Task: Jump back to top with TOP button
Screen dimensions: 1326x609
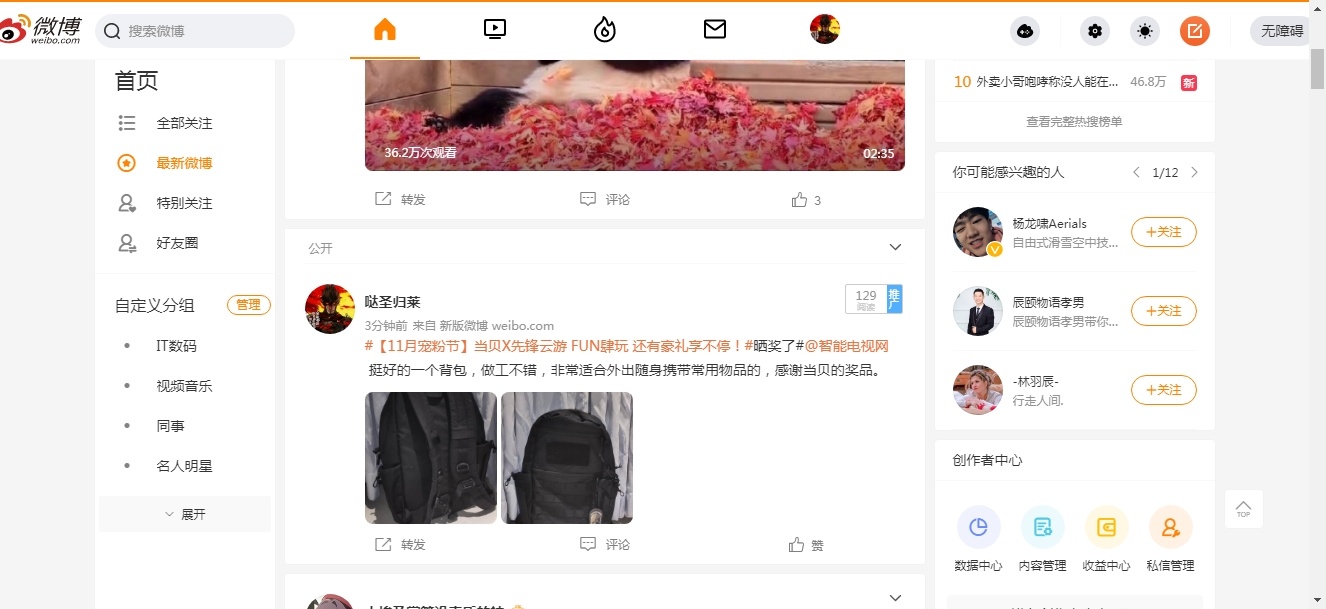Action: pyautogui.click(x=1243, y=508)
